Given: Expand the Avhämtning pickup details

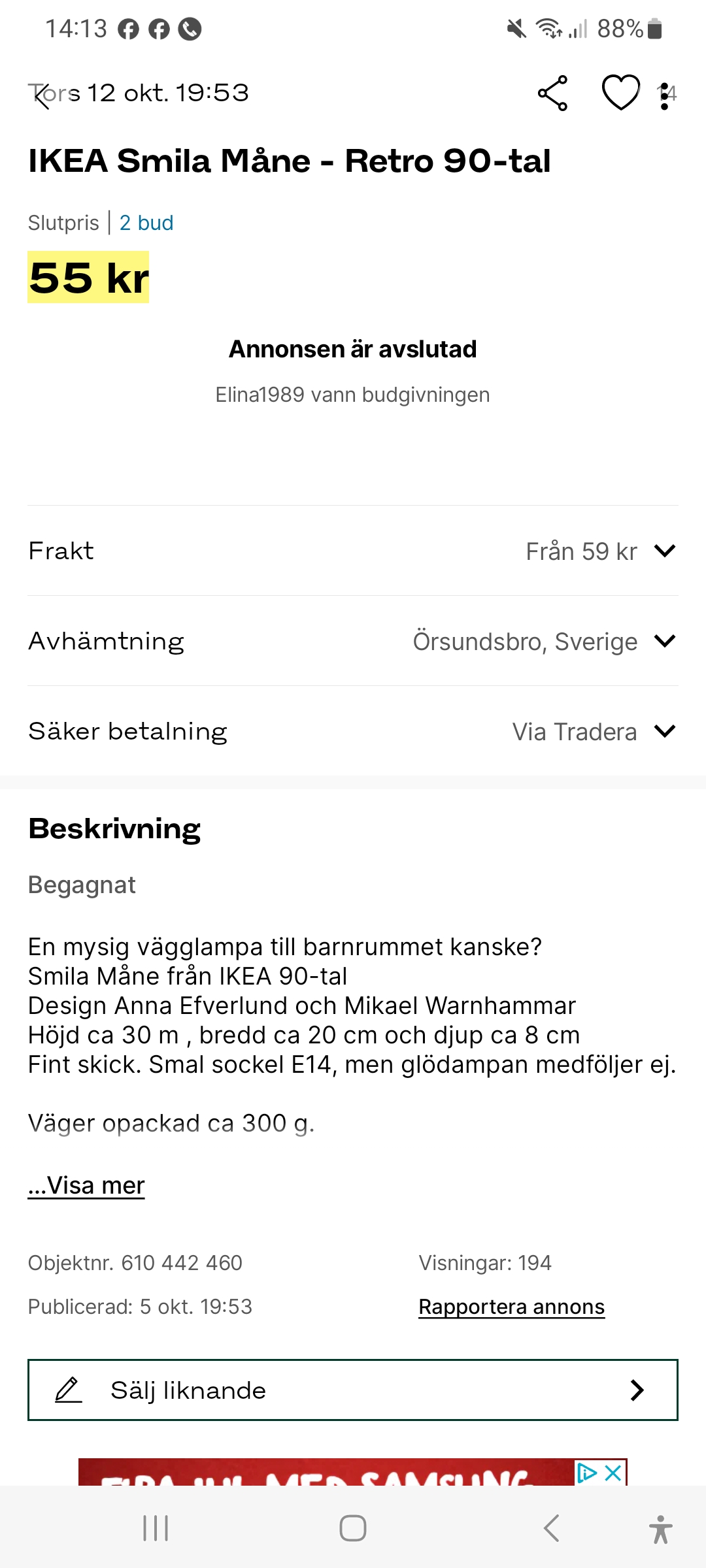Looking at the screenshot, I should 664,641.
